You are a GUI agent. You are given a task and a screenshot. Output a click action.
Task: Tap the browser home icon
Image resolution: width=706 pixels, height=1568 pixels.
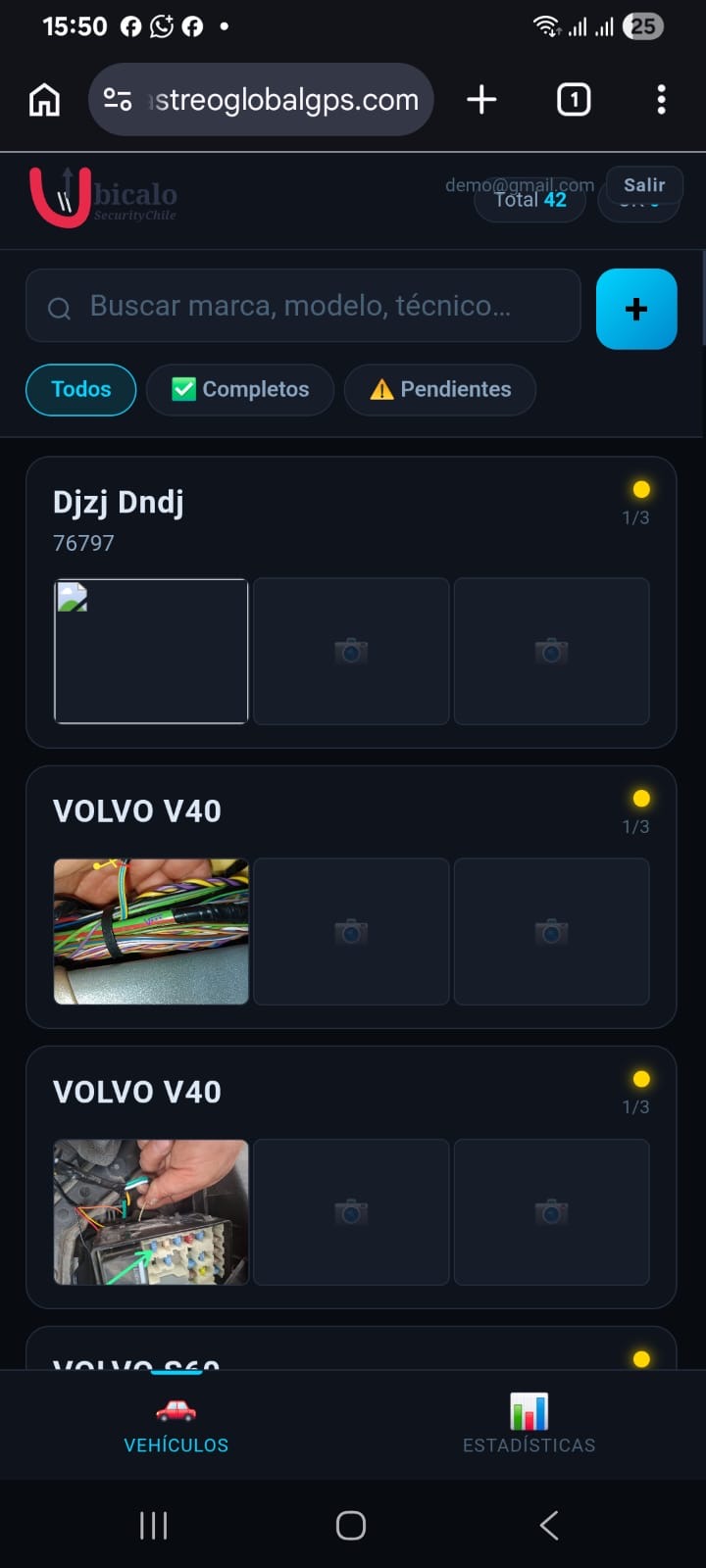pos(44,100)
